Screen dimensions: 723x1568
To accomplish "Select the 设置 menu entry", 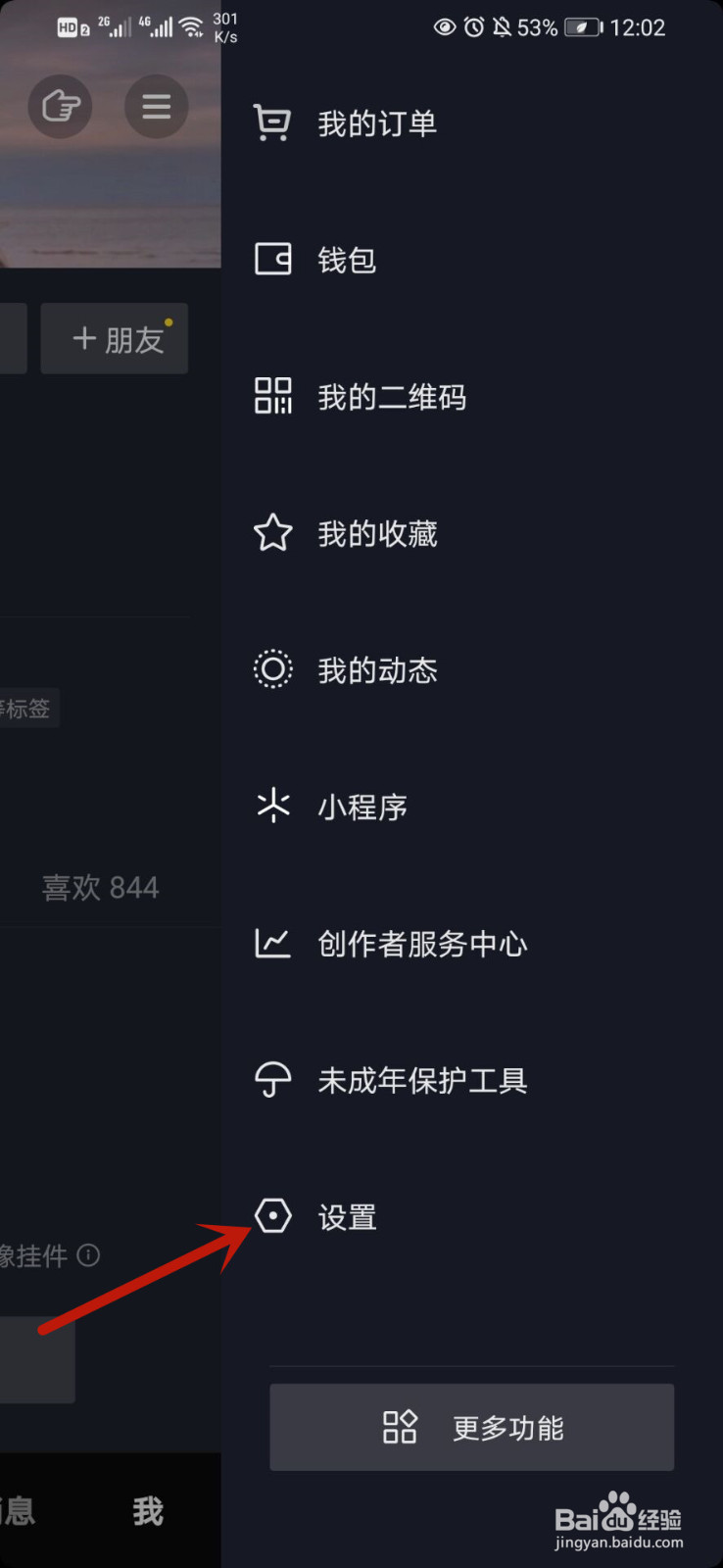I will [348, 1216].
